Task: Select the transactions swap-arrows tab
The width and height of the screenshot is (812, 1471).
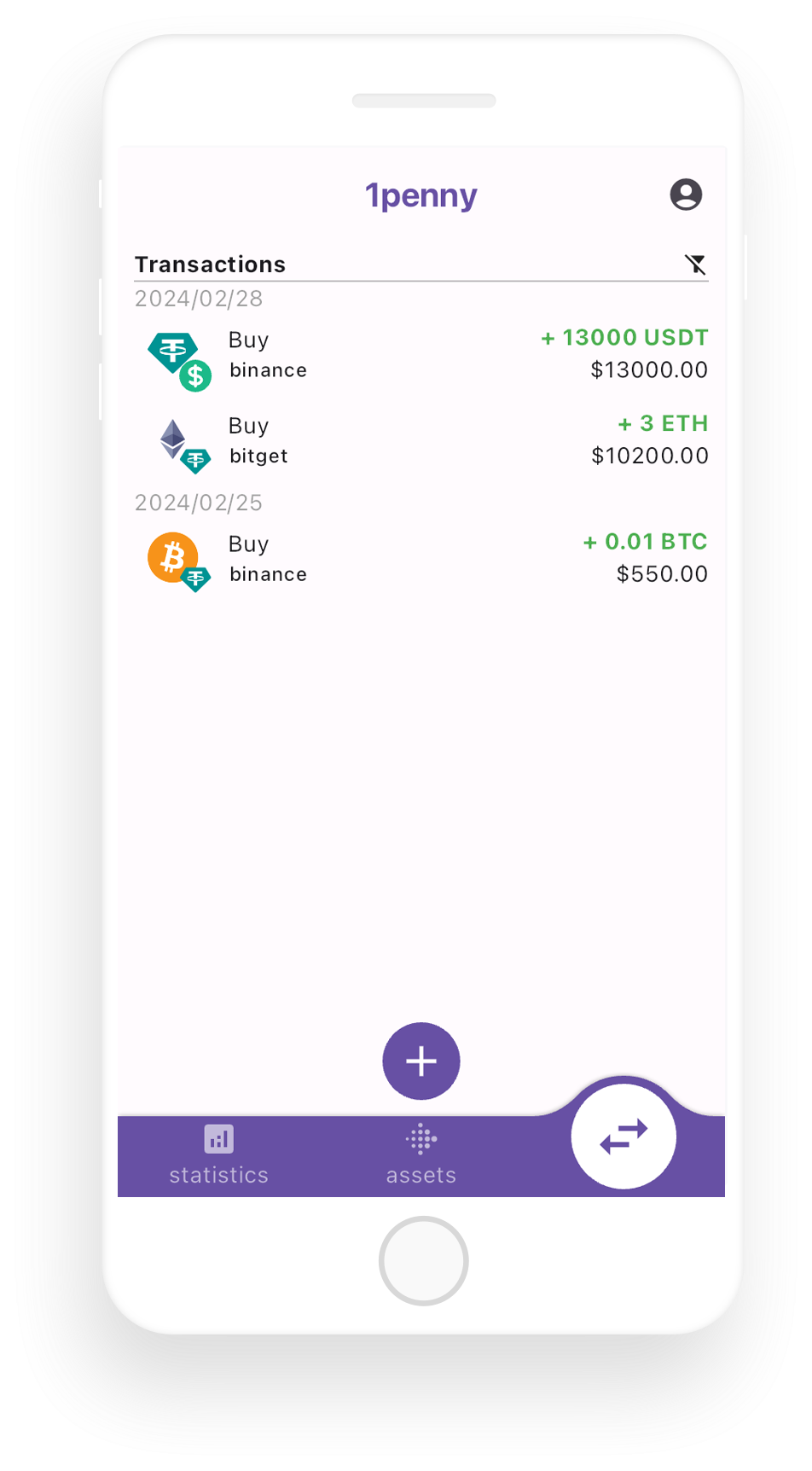Action: 623,1137
